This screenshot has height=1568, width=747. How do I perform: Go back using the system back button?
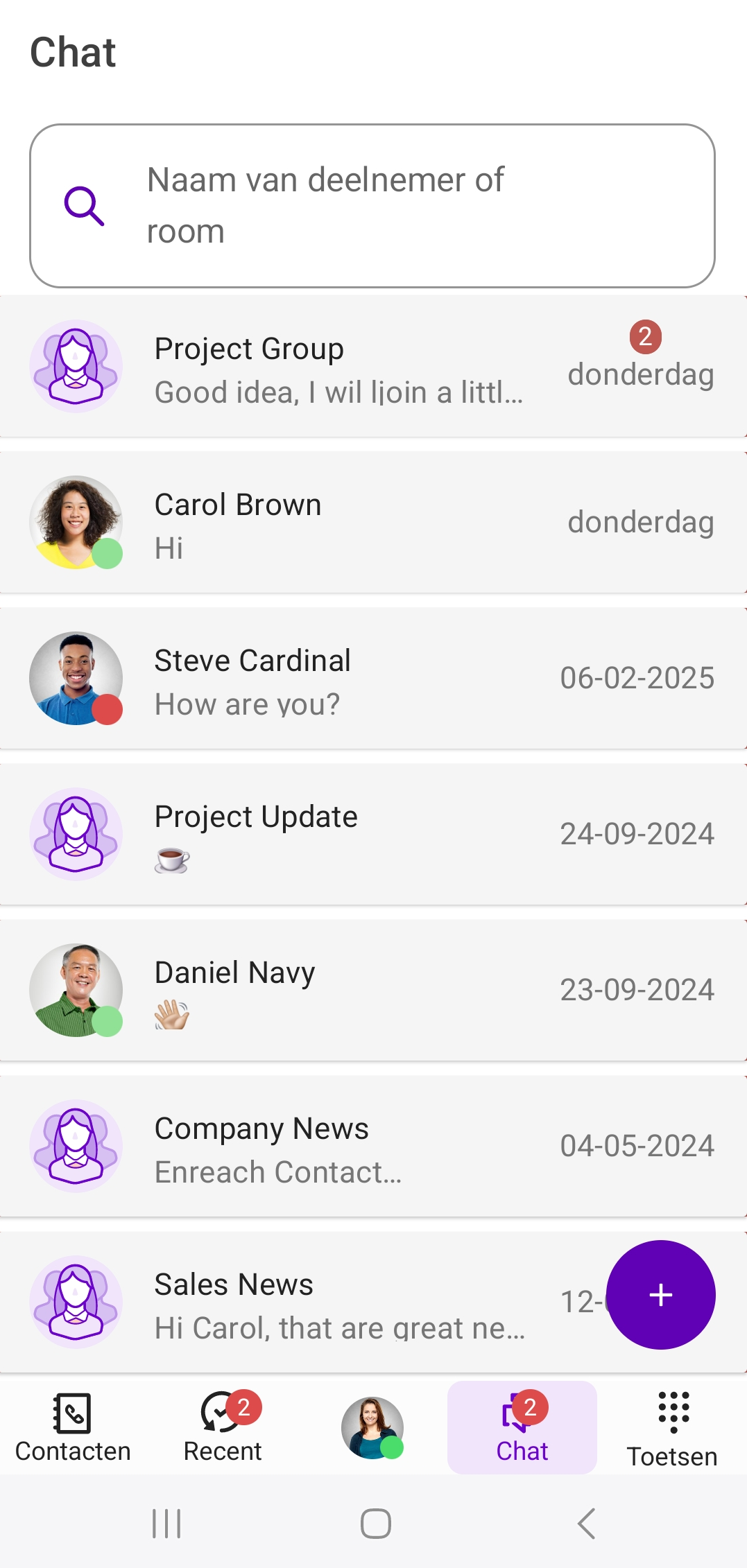587,1524
